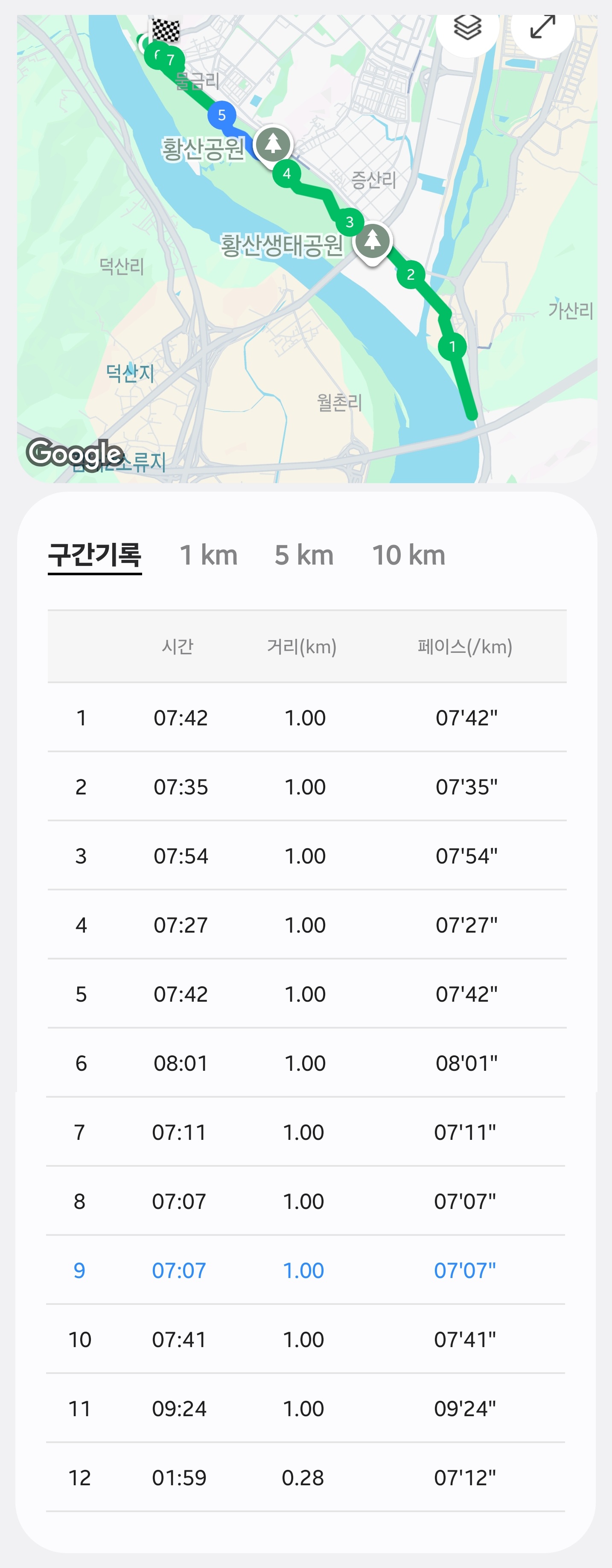Image resolution: width=612 pixels, height=1568 pixels.
Task: Open the map layers button
Action: pyautogui.click(x=467, y=27)
